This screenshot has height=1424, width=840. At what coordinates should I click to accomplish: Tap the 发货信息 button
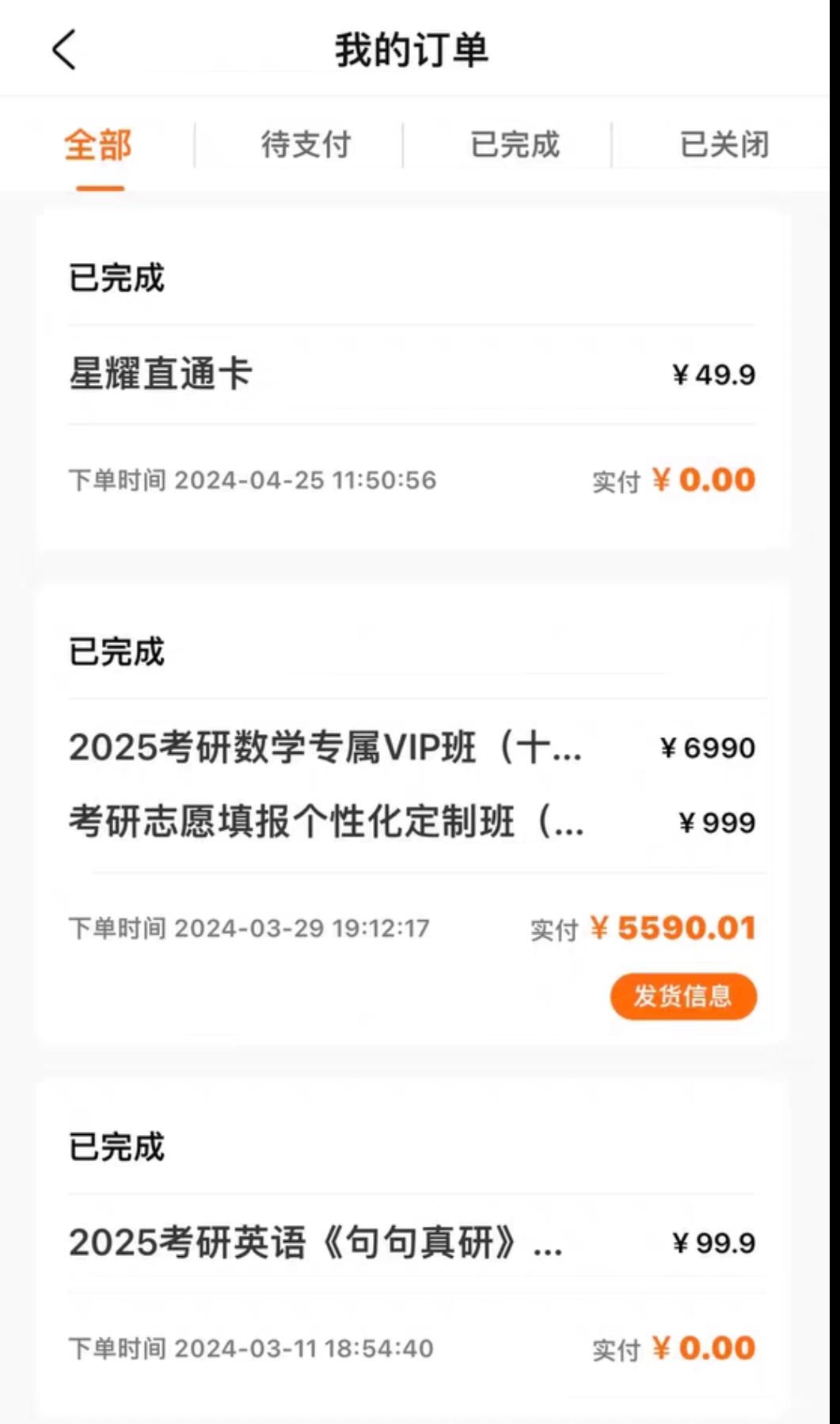tap(682, 996)
